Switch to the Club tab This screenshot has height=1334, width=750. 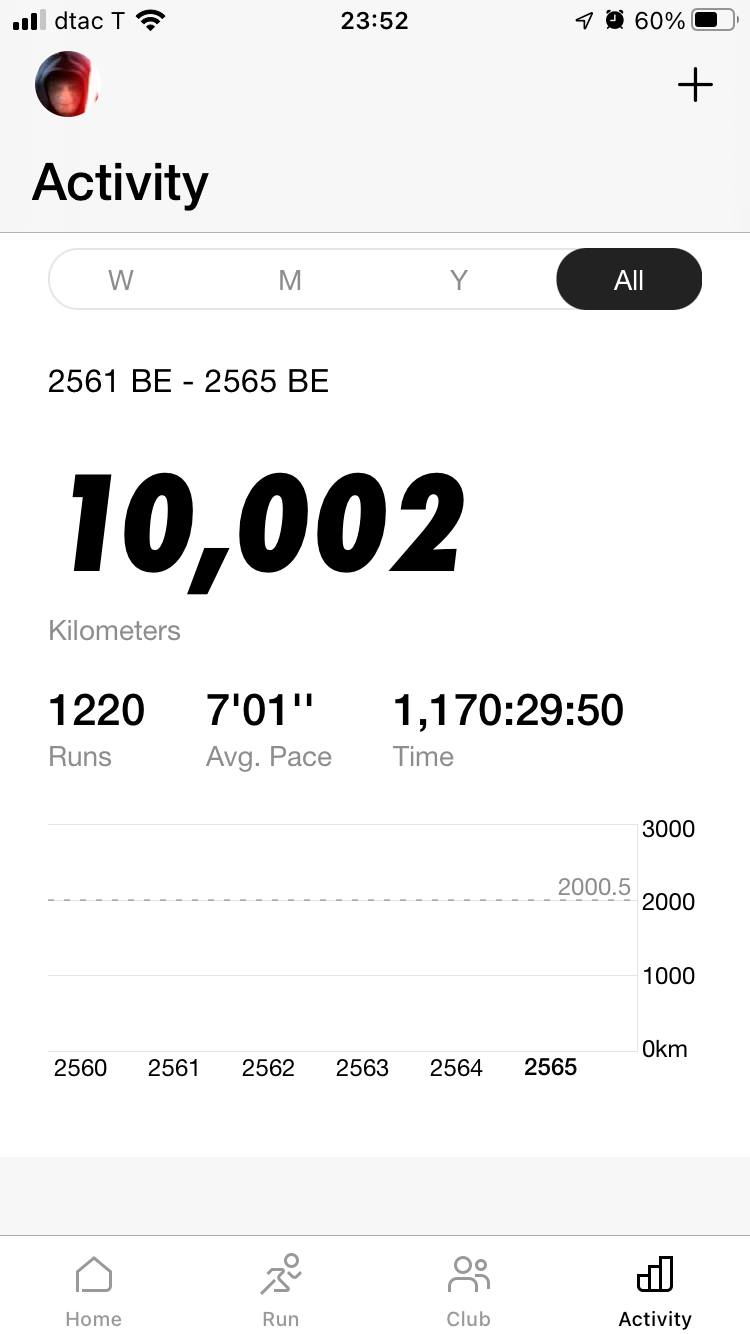click(468, 1289)
